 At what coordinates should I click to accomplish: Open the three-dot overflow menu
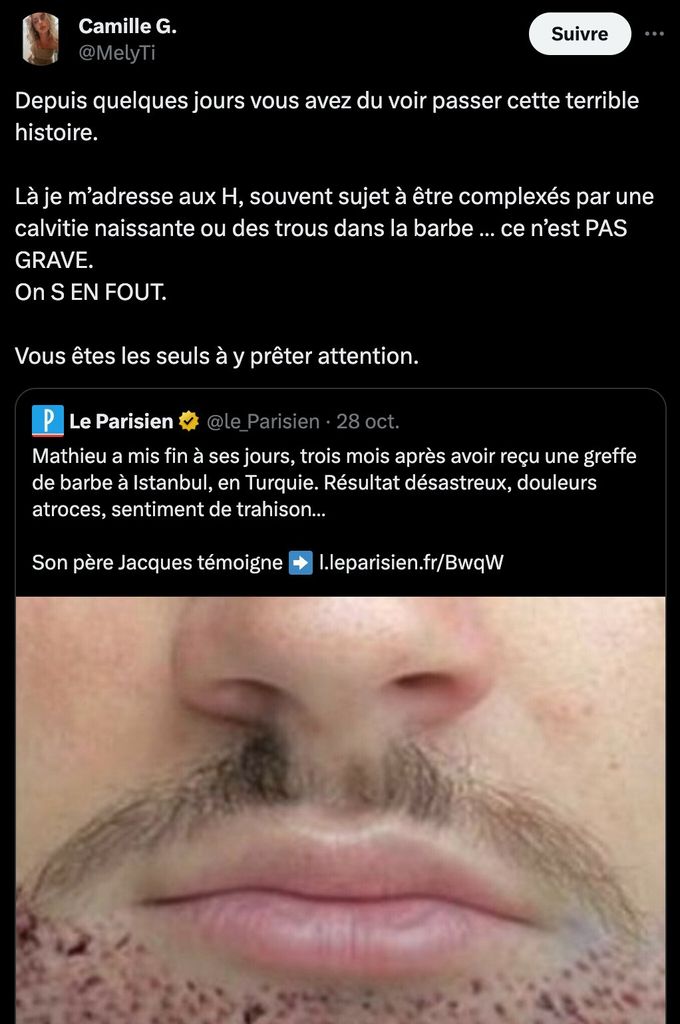[654, 34]
